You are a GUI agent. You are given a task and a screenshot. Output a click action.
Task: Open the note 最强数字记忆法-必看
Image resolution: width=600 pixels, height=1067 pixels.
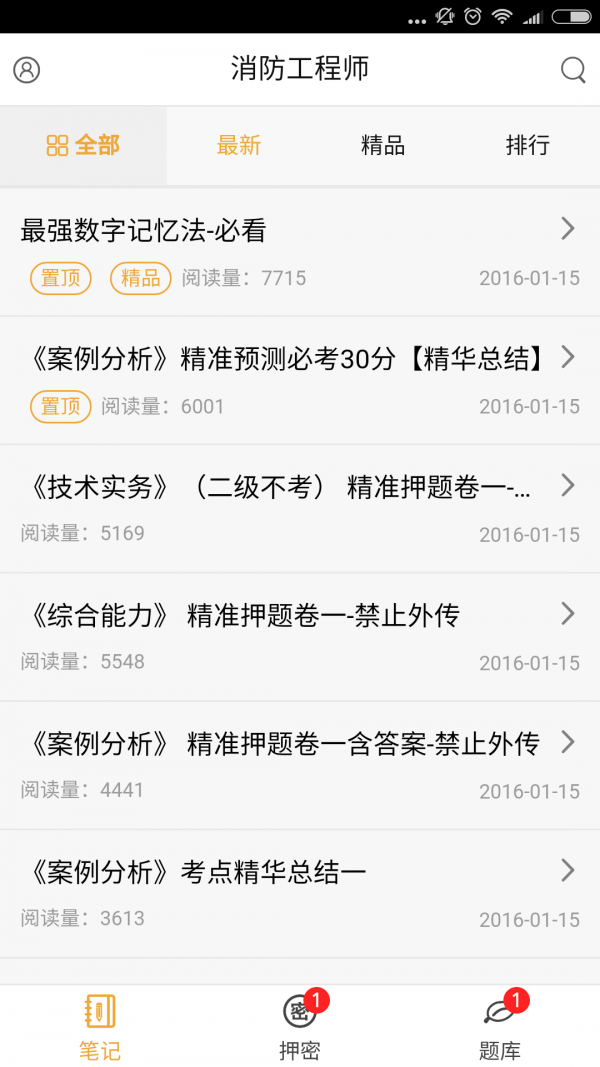tap(299, 252)
